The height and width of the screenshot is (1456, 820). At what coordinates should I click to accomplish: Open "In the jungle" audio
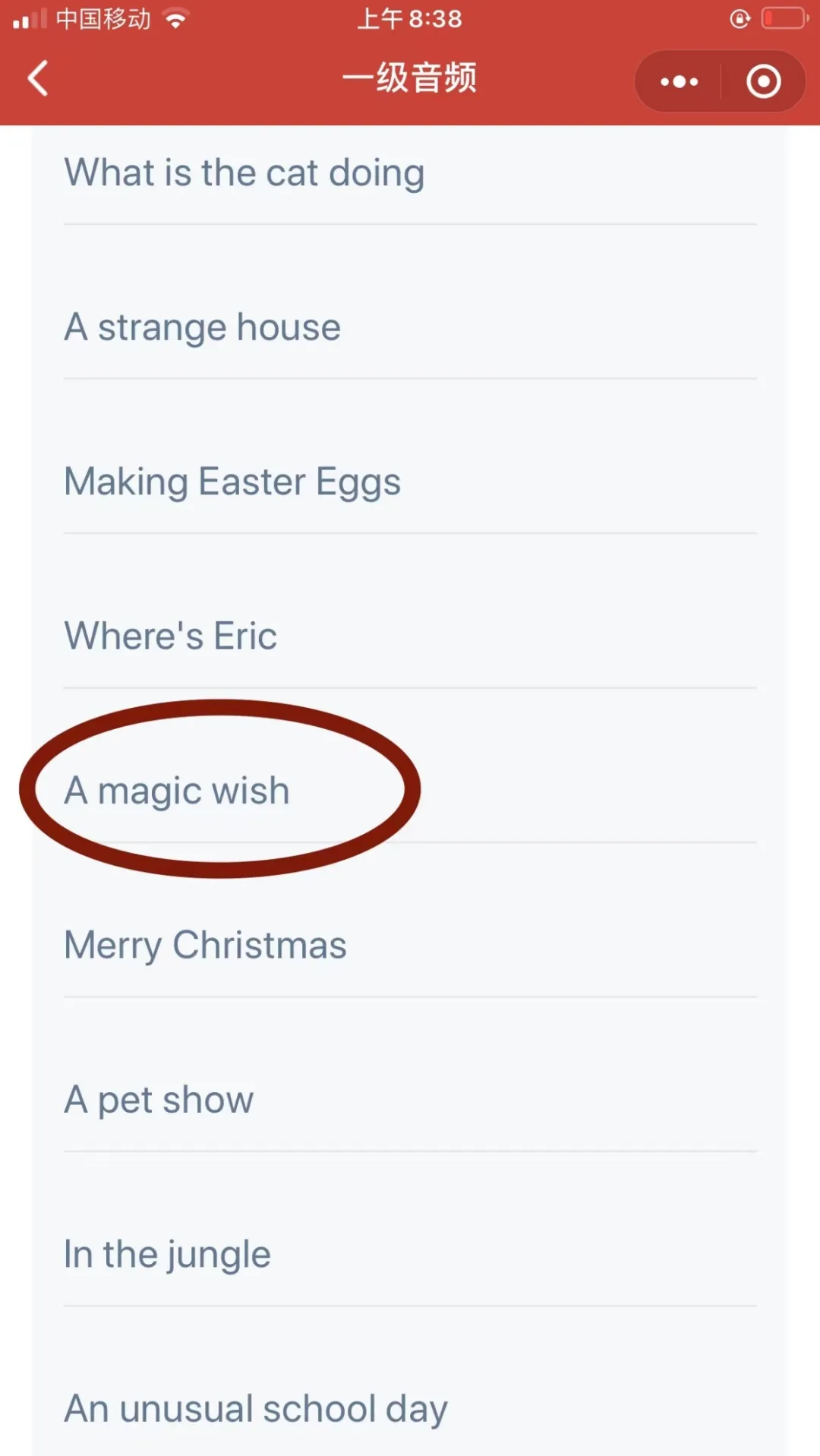(x=410, y=1255)
